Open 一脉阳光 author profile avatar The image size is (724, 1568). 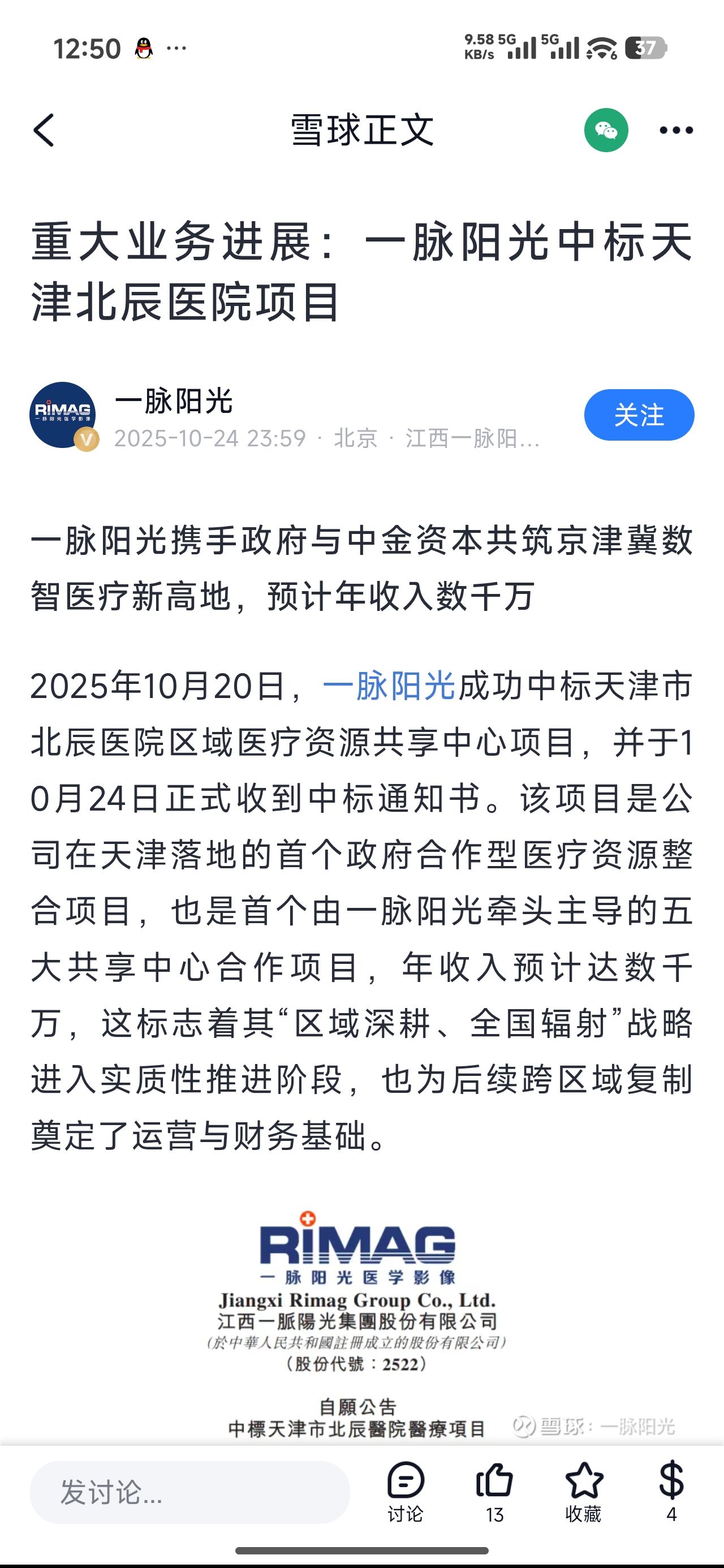click(x=63, y=415)
